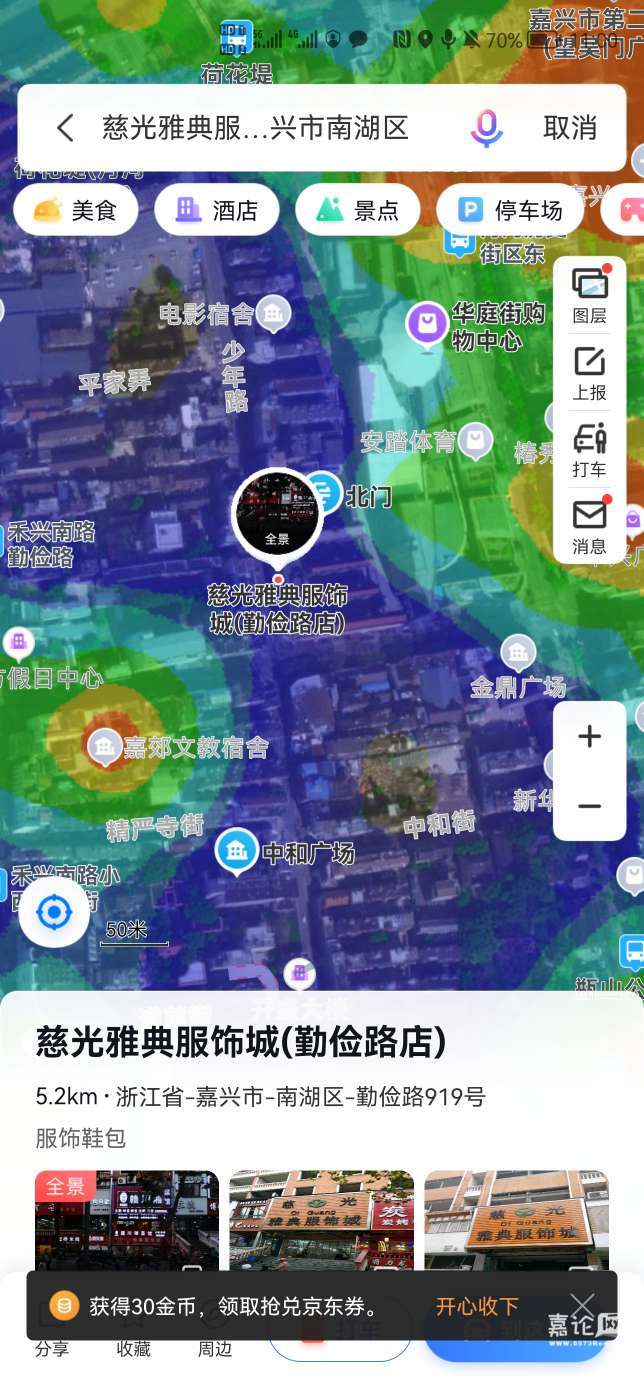
Task: Recenter map on my location
Action: pos(54,912)
